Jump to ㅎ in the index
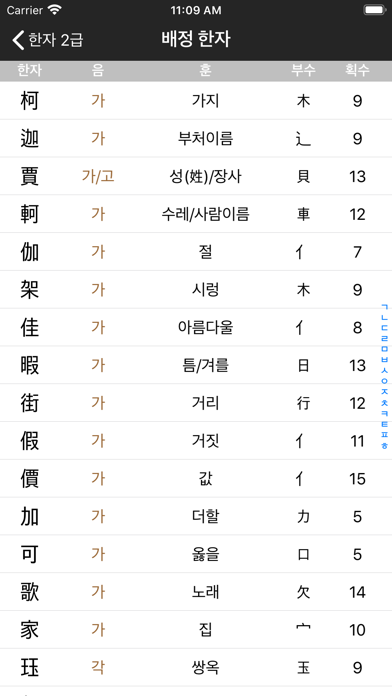392x696 pixels. point(384,445)
